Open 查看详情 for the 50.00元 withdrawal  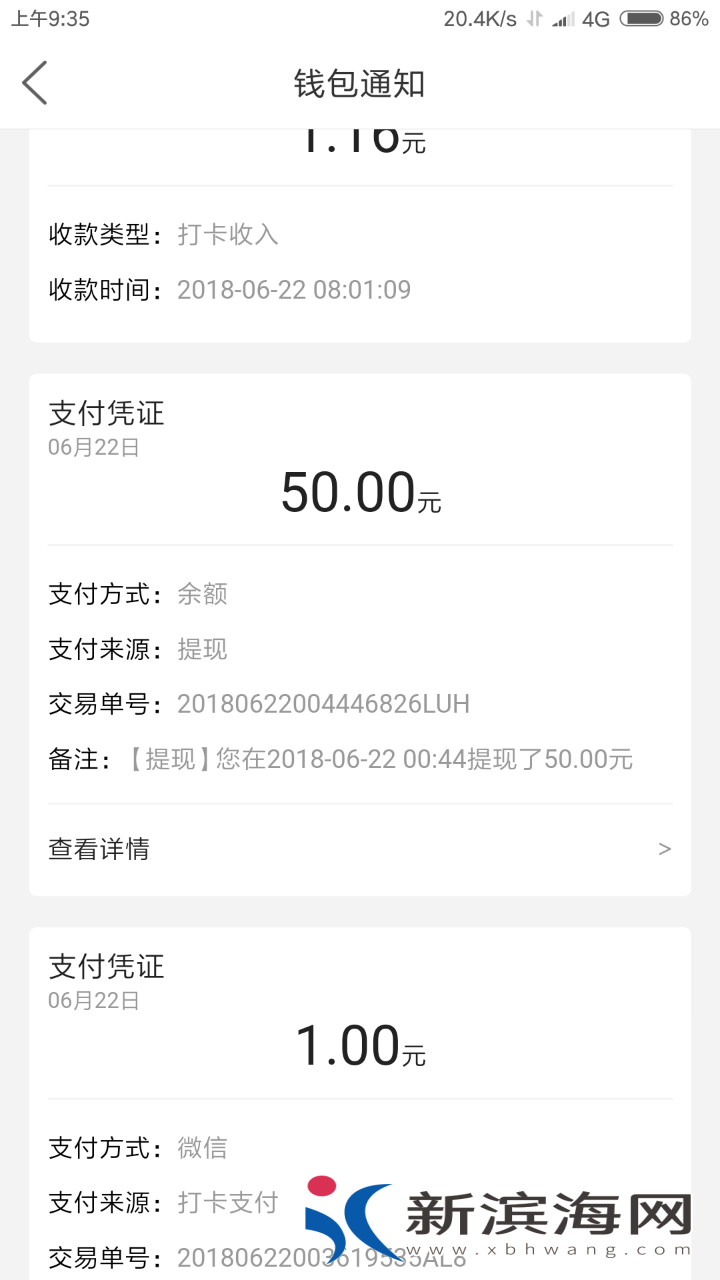click(359, 849)
